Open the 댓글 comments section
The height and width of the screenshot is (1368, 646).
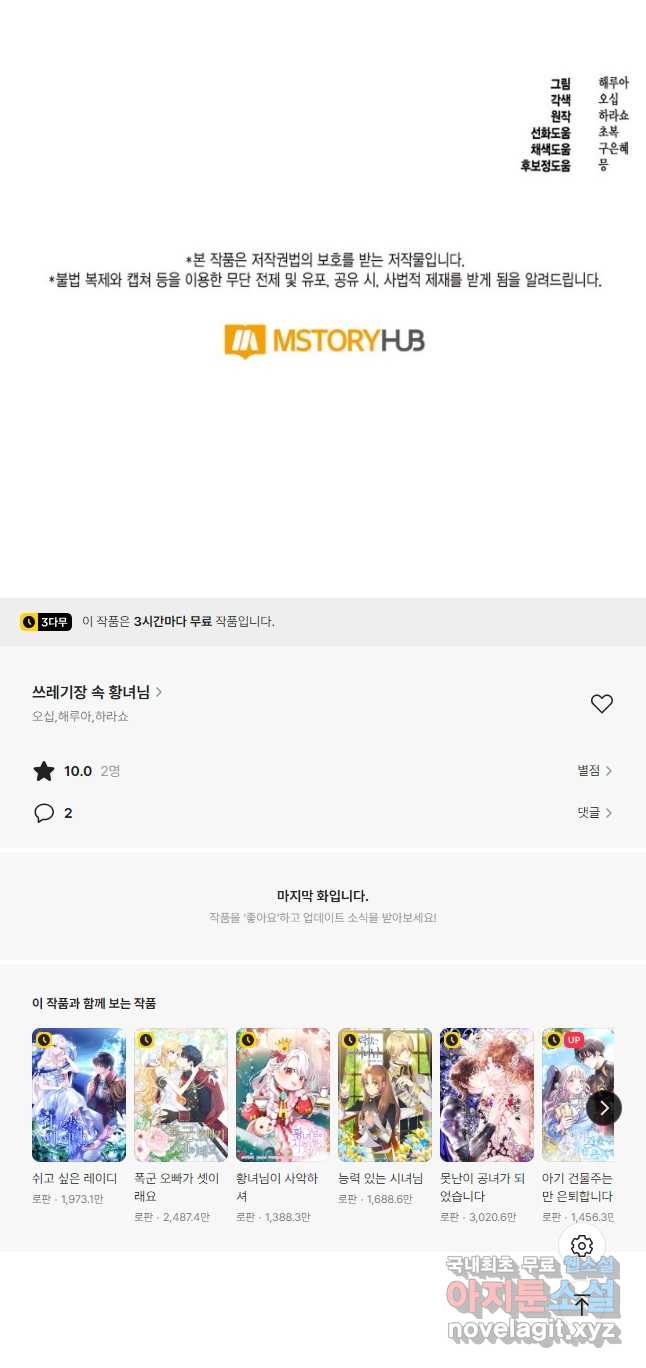click(594, 813)
